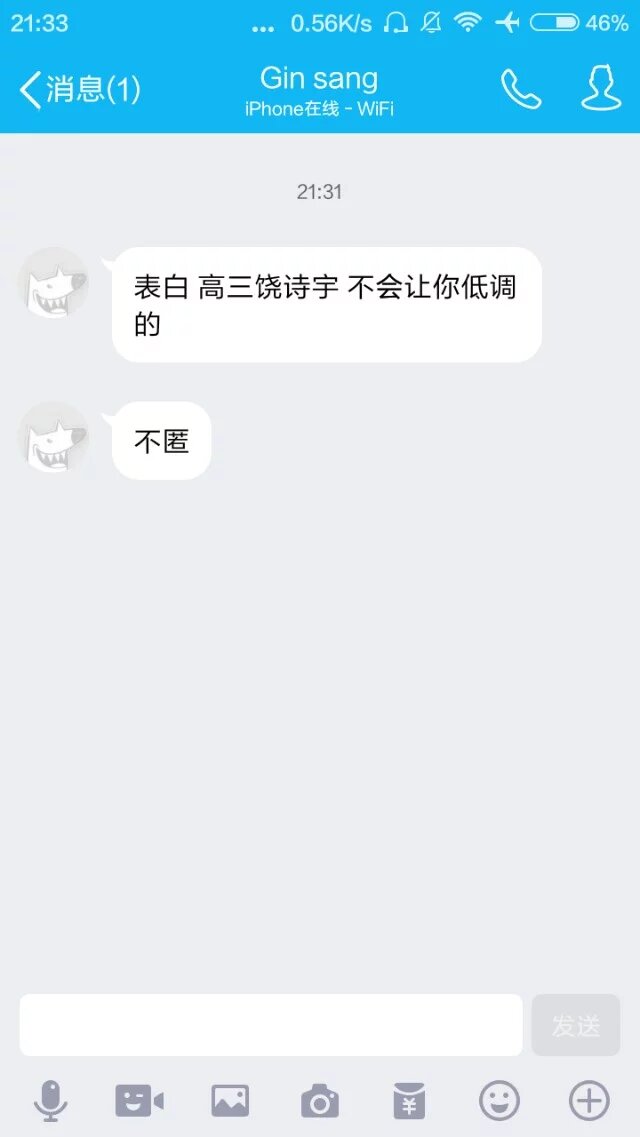
Task: Record a voice message with the microphone
Action: [x=50, y=1101]
